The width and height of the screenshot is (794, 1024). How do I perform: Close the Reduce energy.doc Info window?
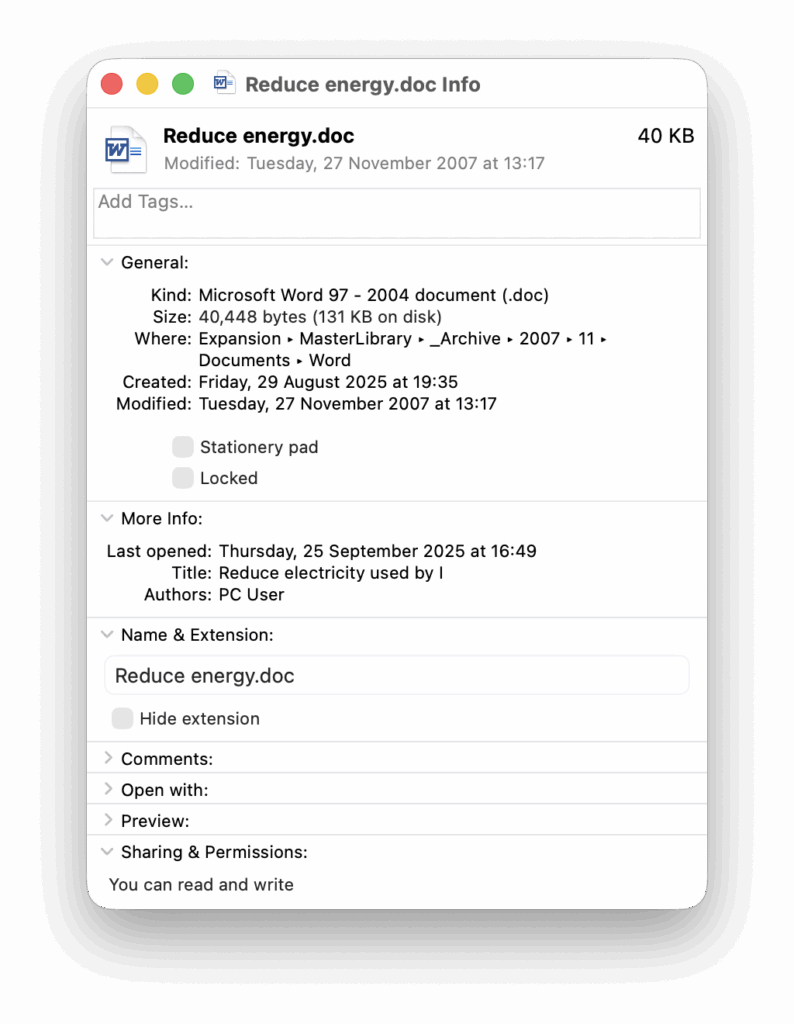click(x=112, y=84)
